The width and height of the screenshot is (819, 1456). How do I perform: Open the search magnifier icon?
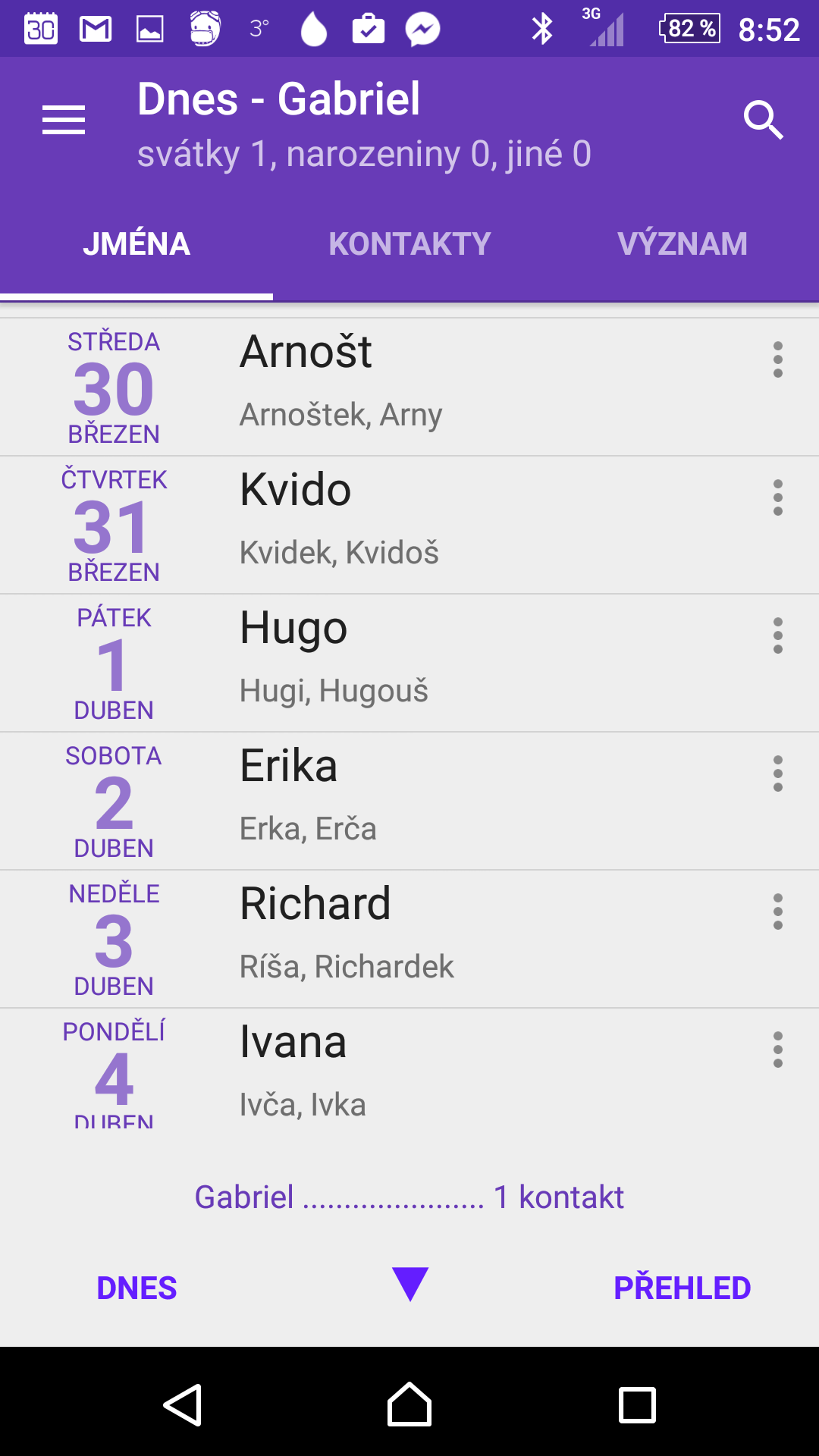coord(763,120)
